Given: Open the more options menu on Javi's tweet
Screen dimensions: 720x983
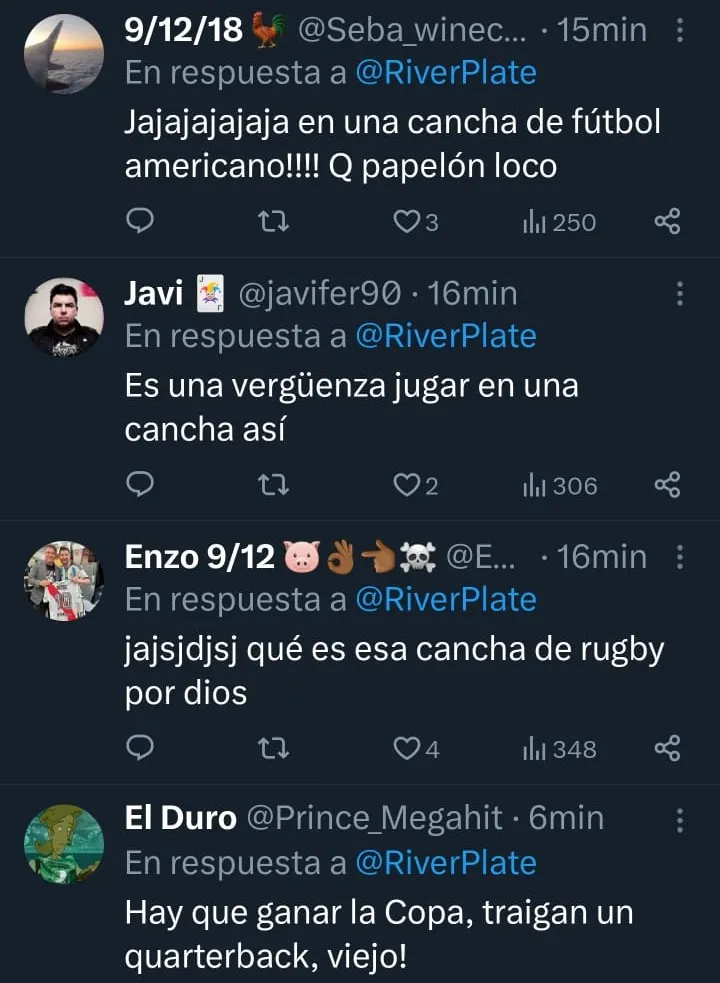Looking at the screenshot, I should point(680,293).
